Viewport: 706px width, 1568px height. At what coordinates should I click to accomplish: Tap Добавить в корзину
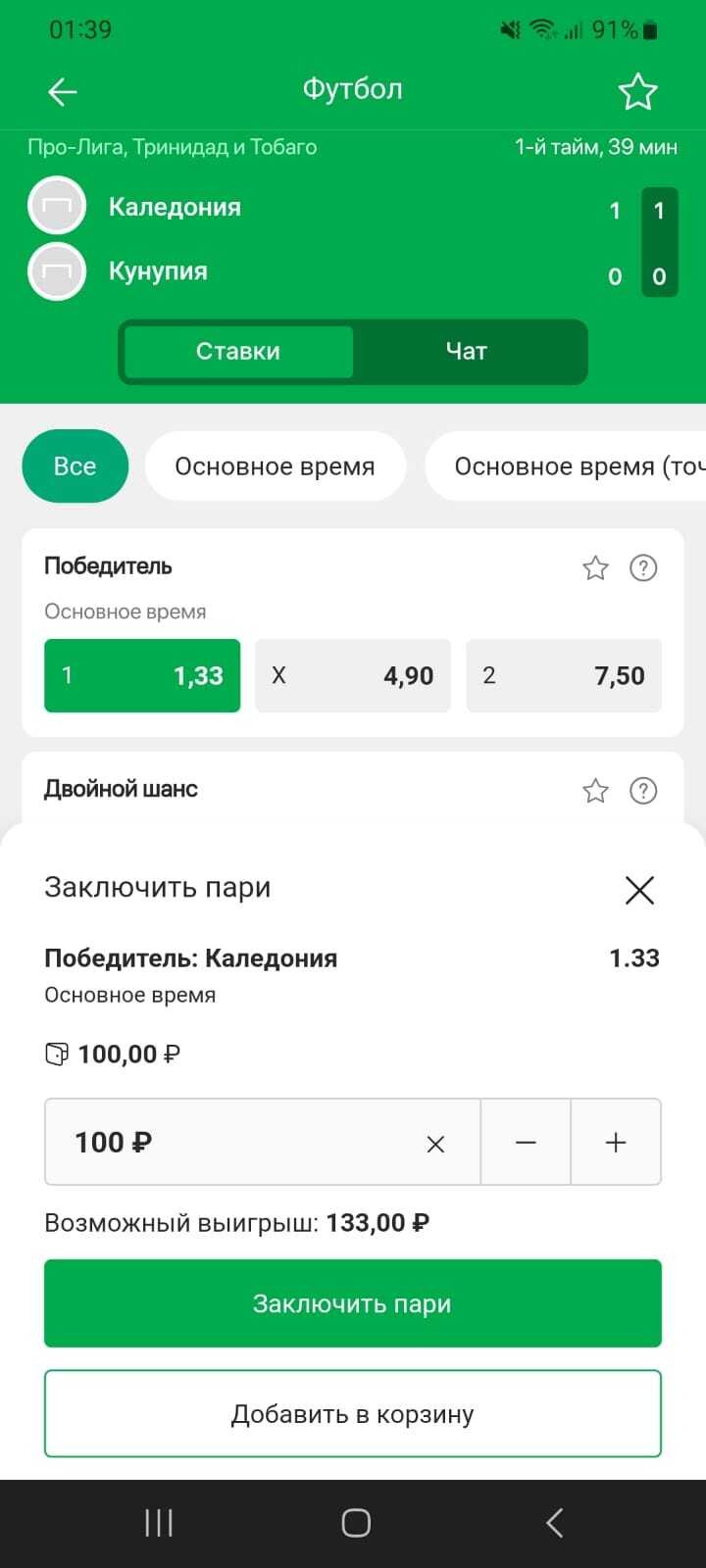(x=353, y=1414)
